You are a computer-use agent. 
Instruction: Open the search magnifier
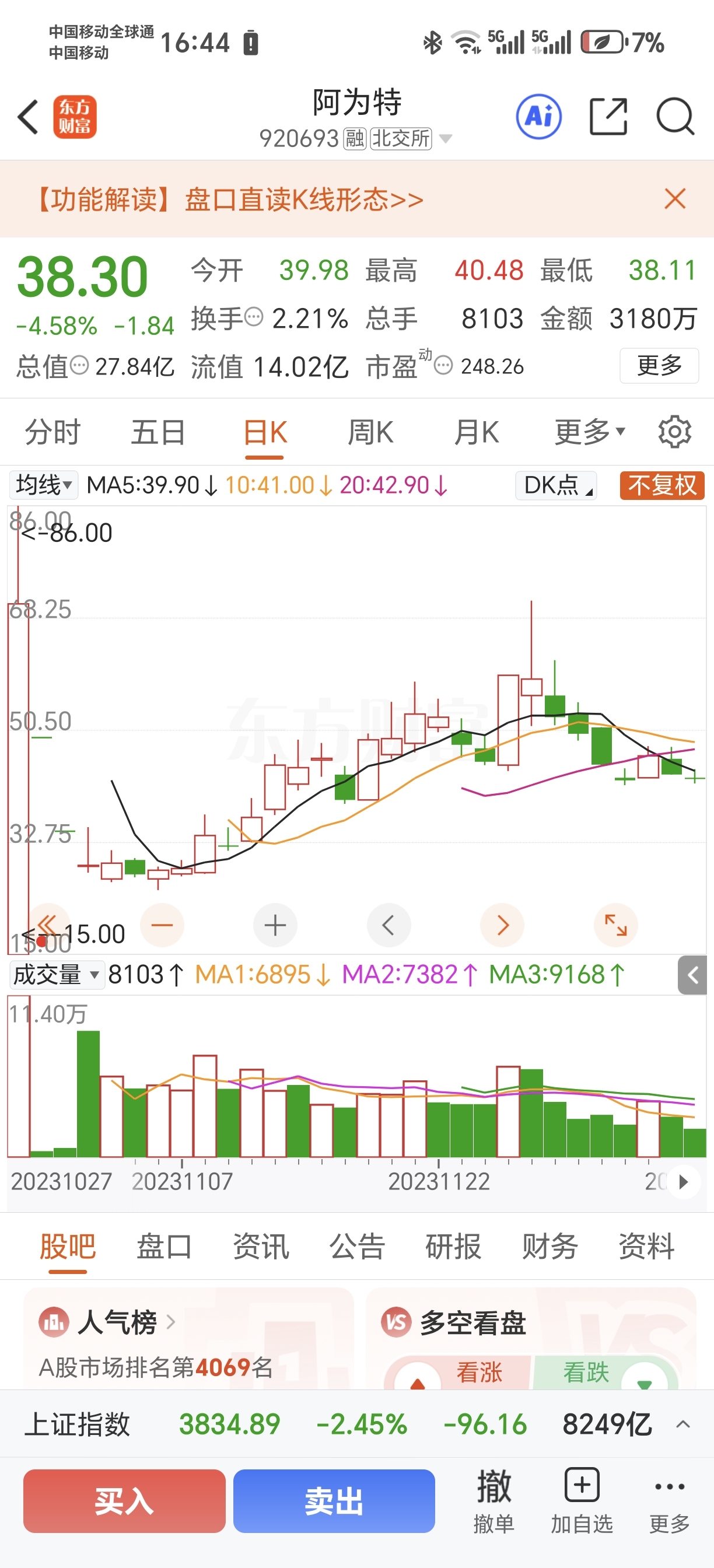674,116
